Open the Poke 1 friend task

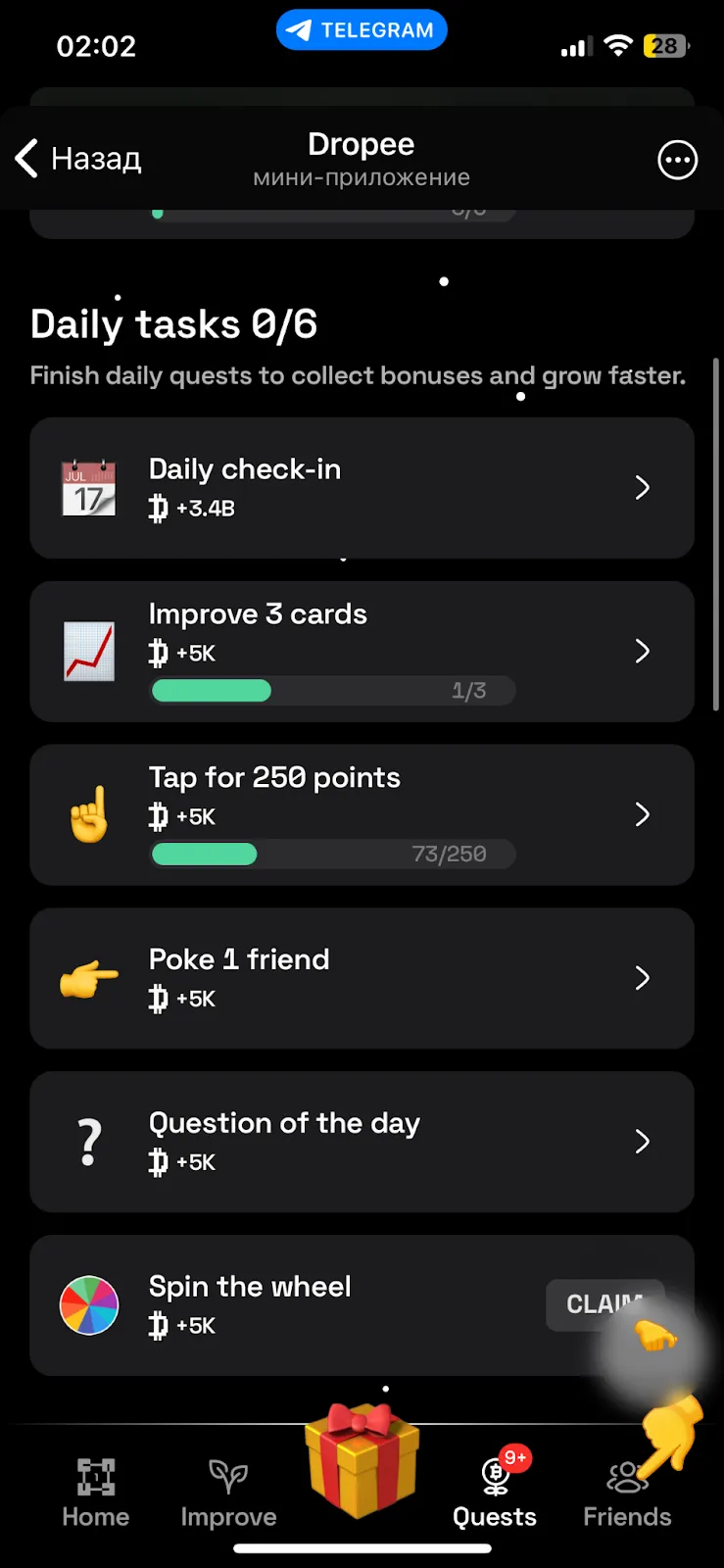(x=362, y=978)
